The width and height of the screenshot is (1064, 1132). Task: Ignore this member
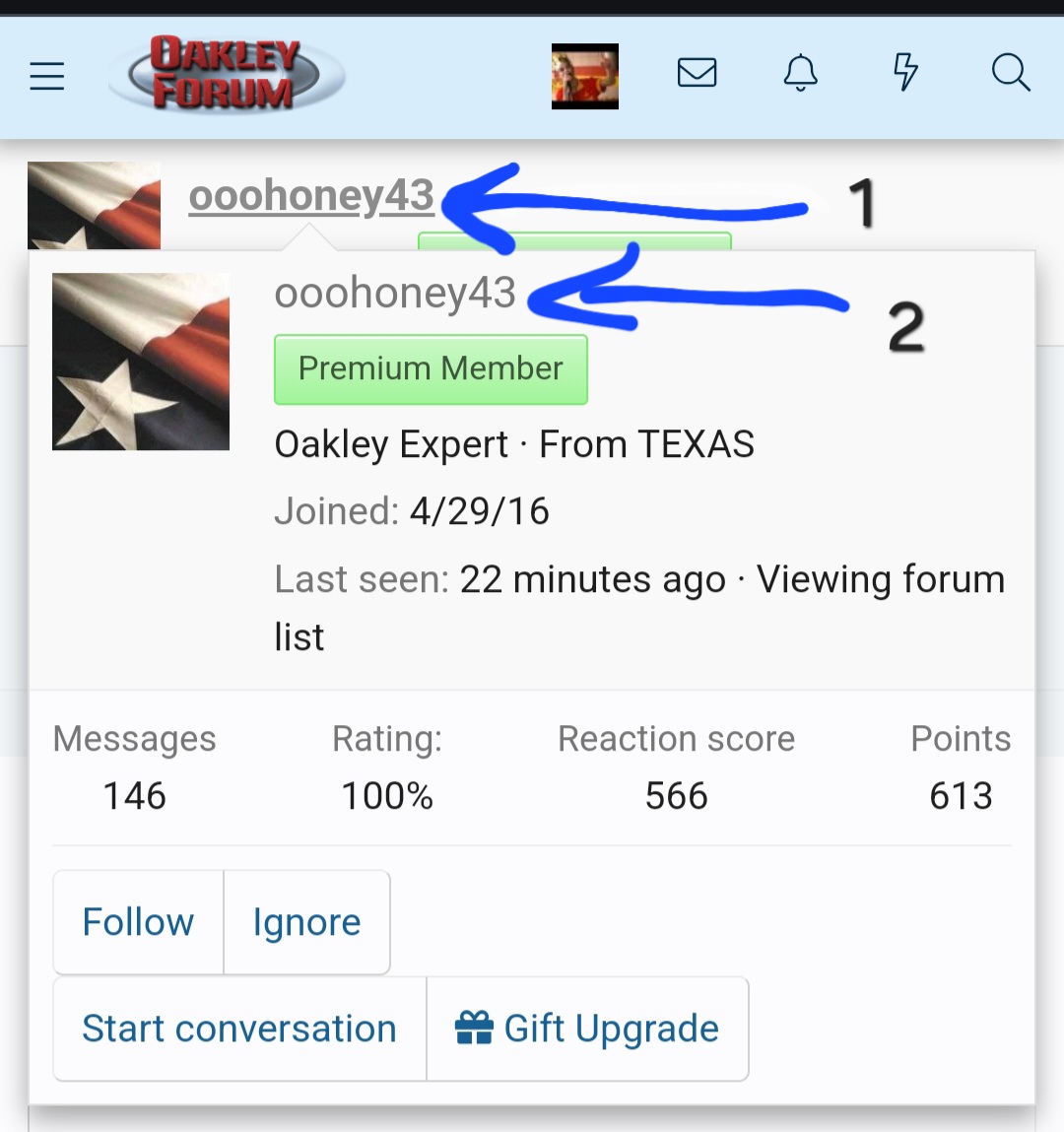(x=306, y=922)
